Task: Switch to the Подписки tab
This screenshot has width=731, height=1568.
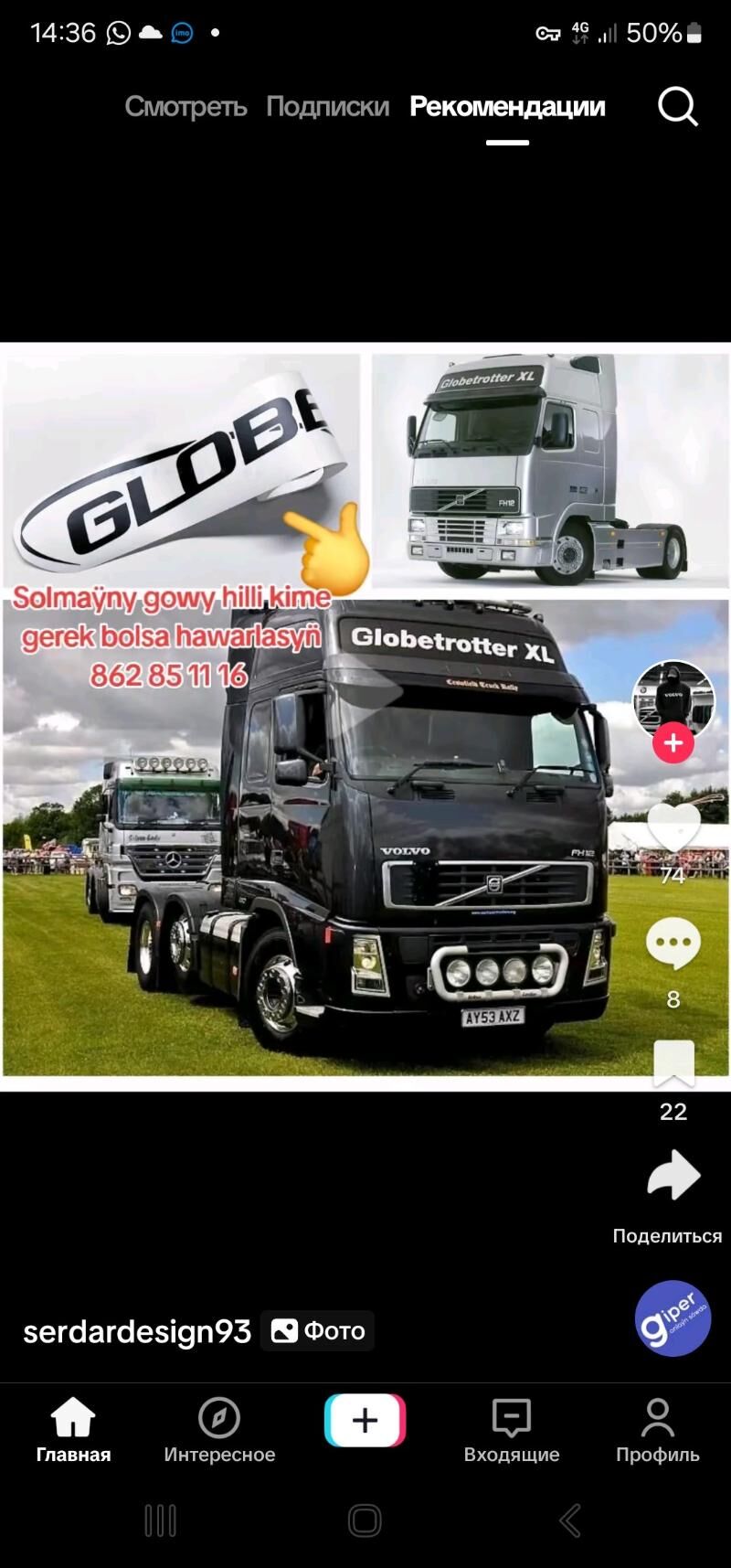Action: (x=327, y=107)
